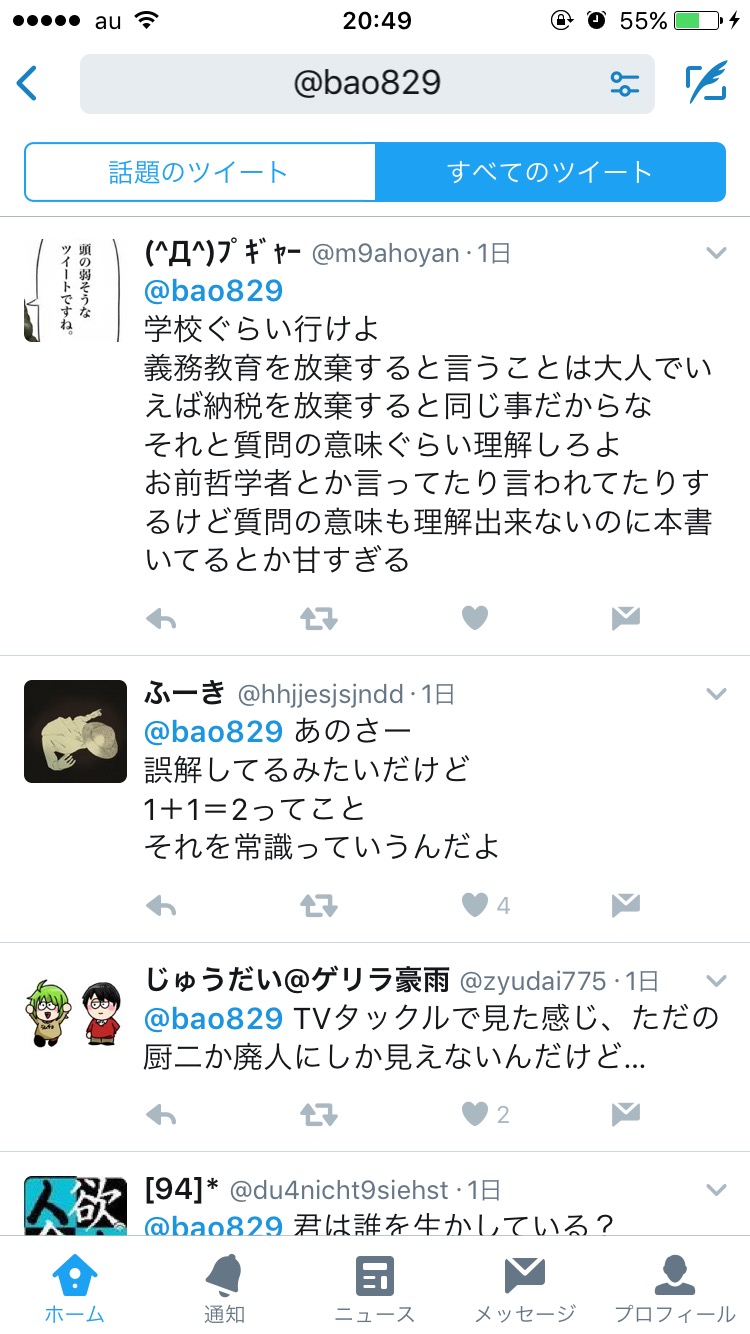Go back using the top-left arrow
This screenshot has width=750, height=1334.
pyautogui.click(x=28, y=84)
